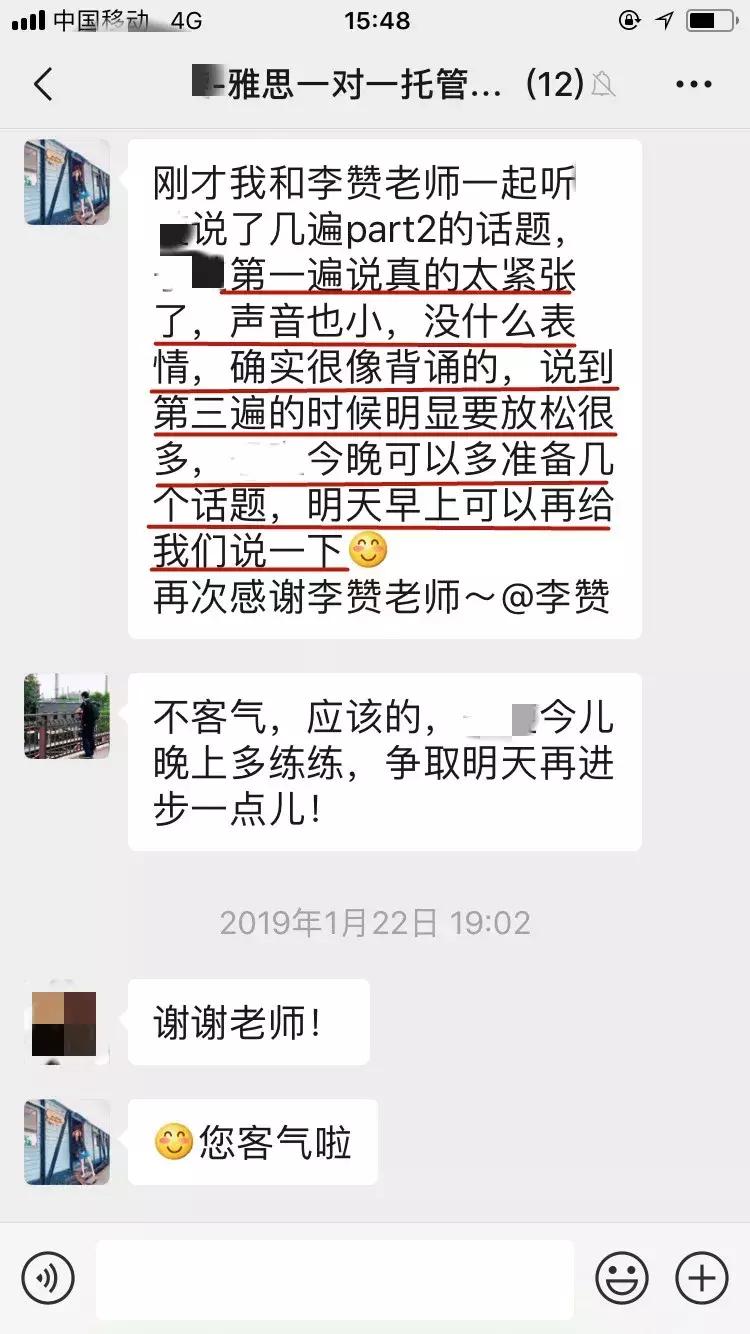Tap the back arrow to leave the chat
The image size is (750, 1334).
(44, 86)
